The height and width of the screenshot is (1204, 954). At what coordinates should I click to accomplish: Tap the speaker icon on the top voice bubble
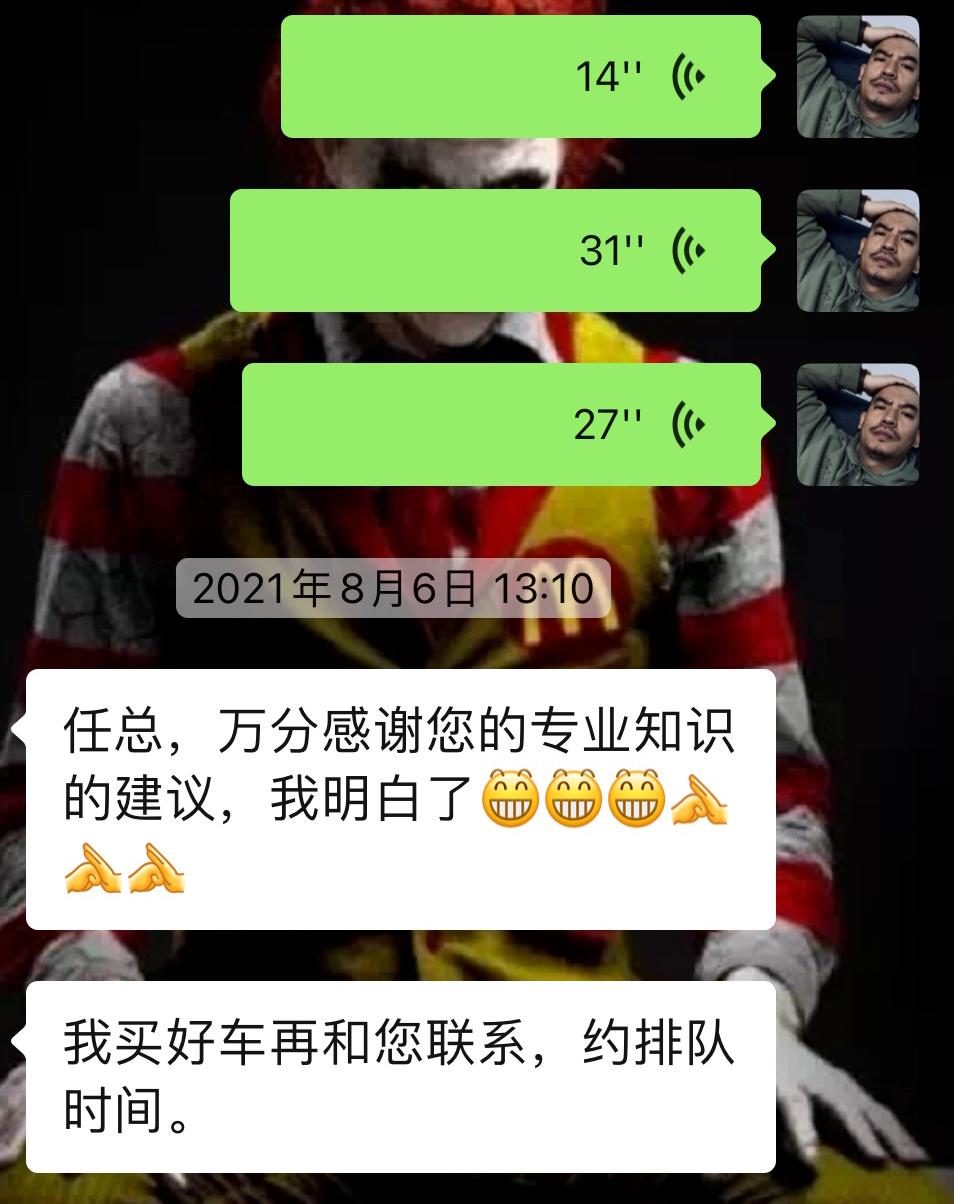pyautogui.click(x=687, y=73)
